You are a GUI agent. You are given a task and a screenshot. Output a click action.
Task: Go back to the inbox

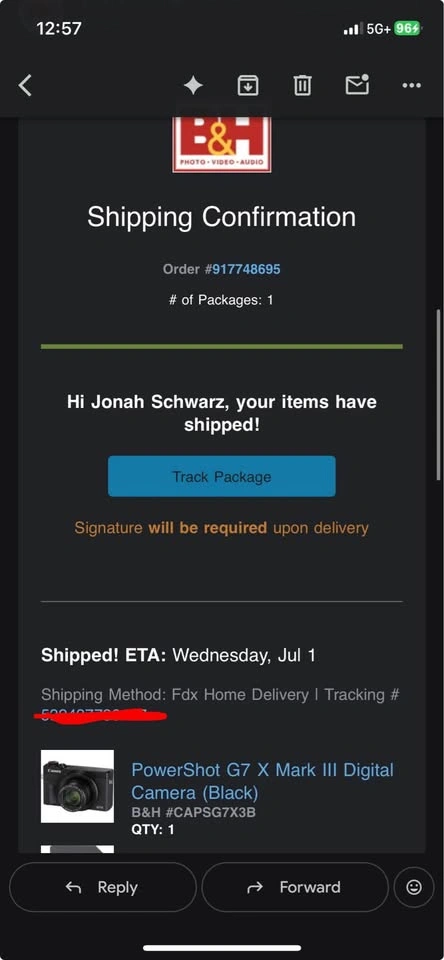tap(25, 86)
